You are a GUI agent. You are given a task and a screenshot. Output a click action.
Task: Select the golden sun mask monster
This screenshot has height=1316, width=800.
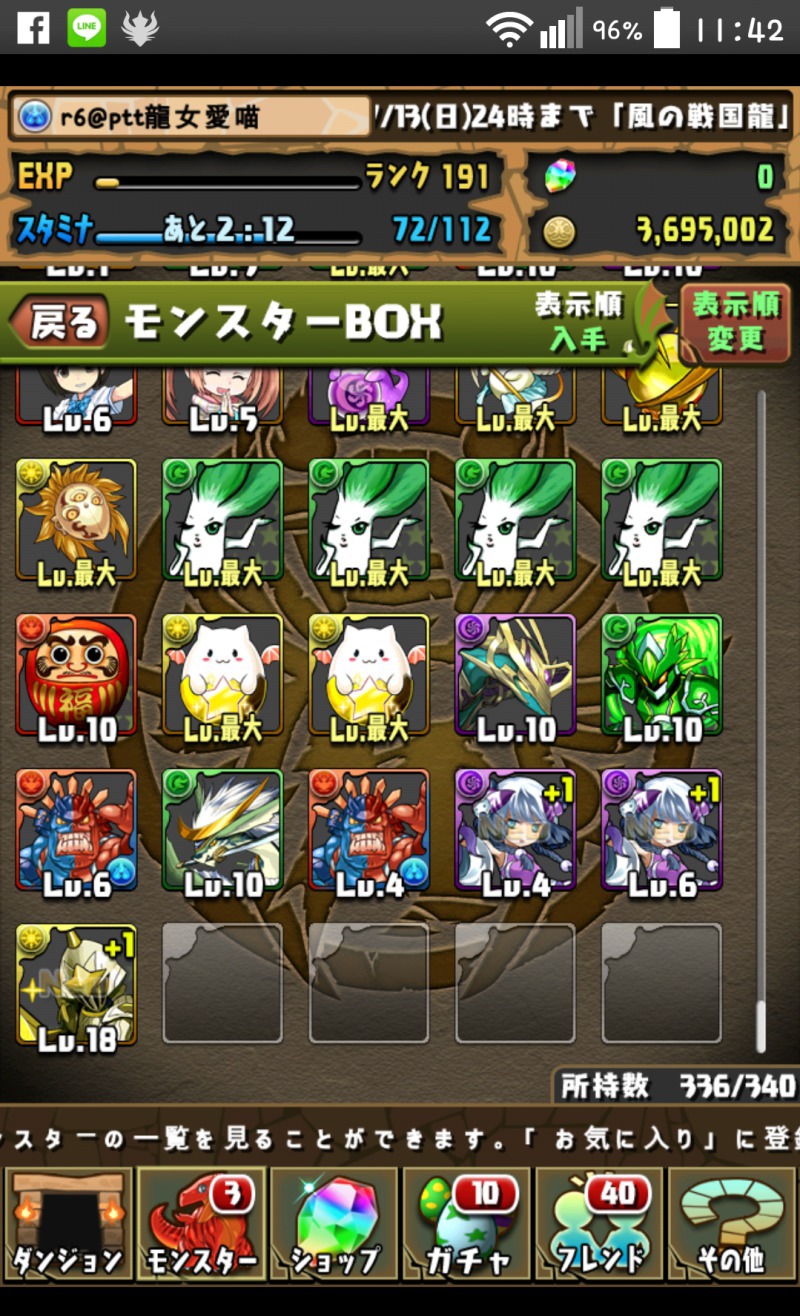pos(76,520)
